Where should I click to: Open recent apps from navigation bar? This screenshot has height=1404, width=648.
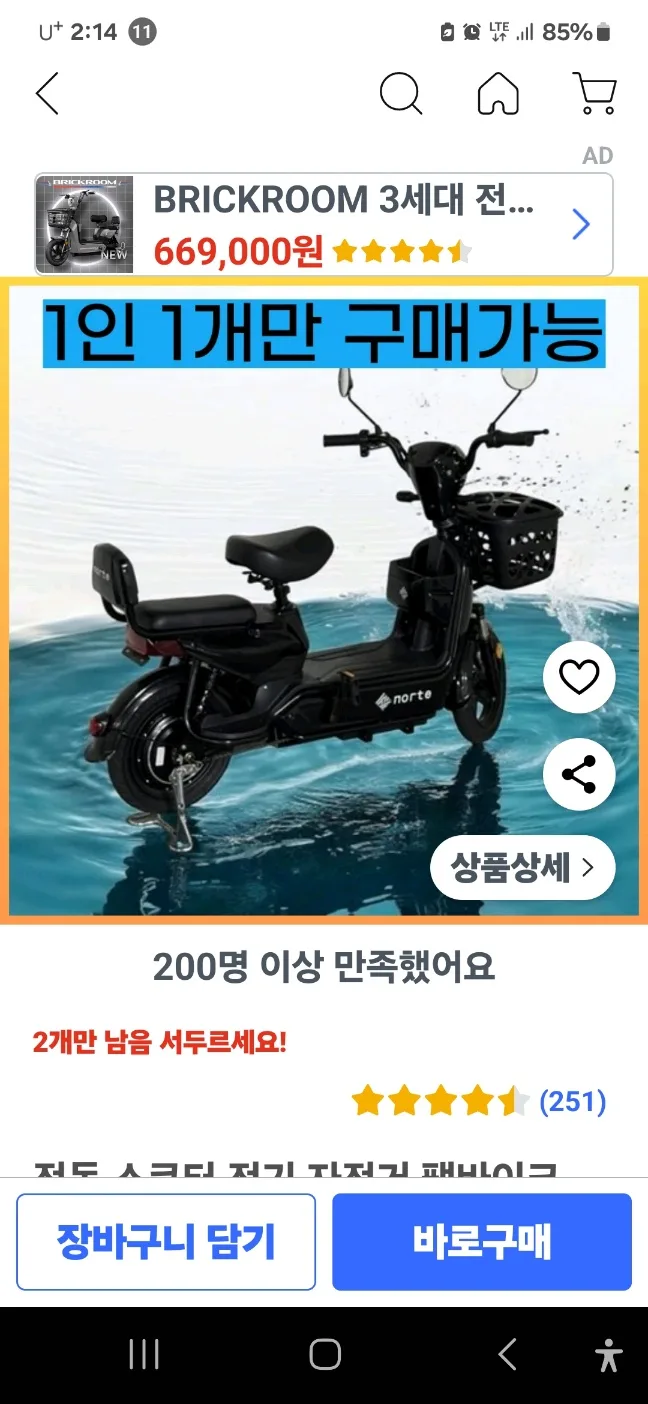point(144,1355)
